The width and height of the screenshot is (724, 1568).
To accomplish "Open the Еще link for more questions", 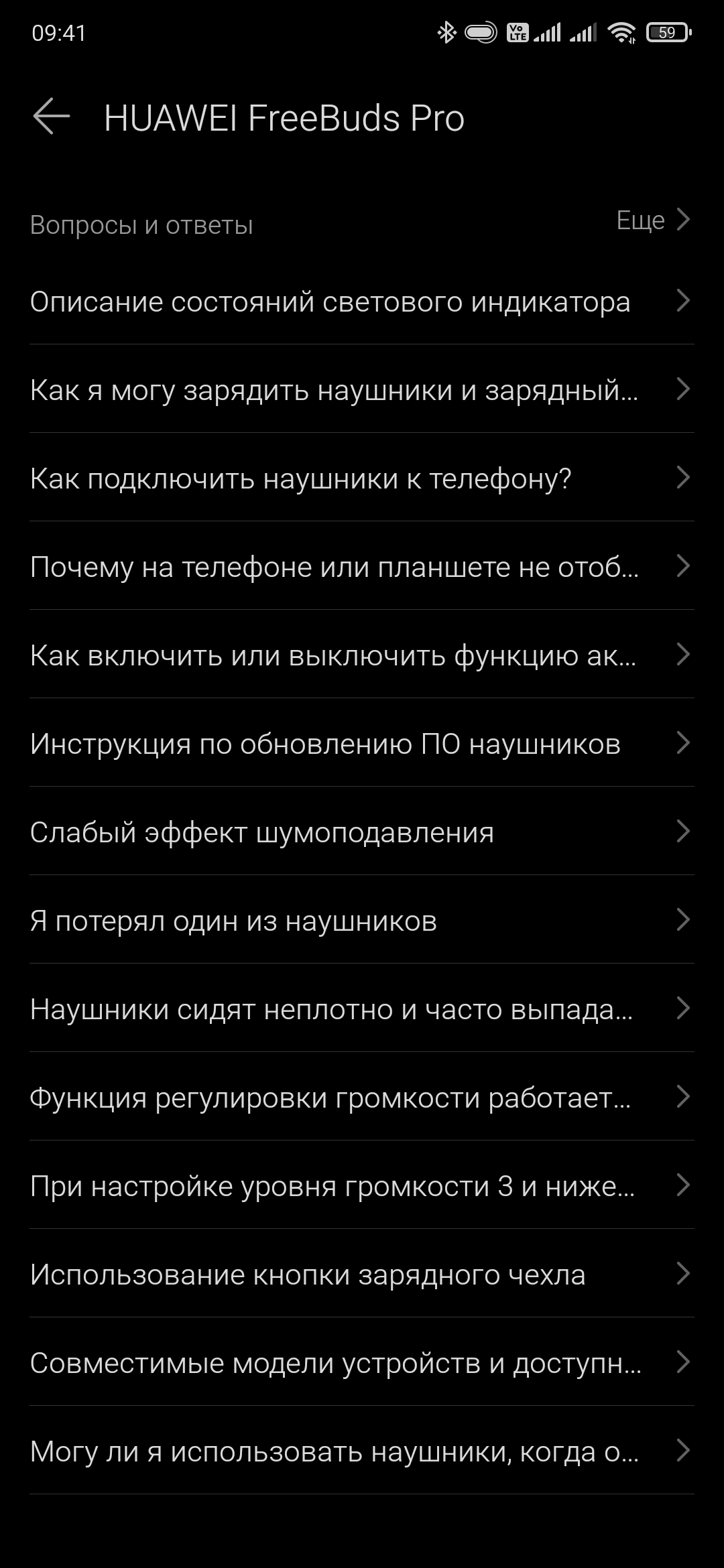I will pos(652,220).
